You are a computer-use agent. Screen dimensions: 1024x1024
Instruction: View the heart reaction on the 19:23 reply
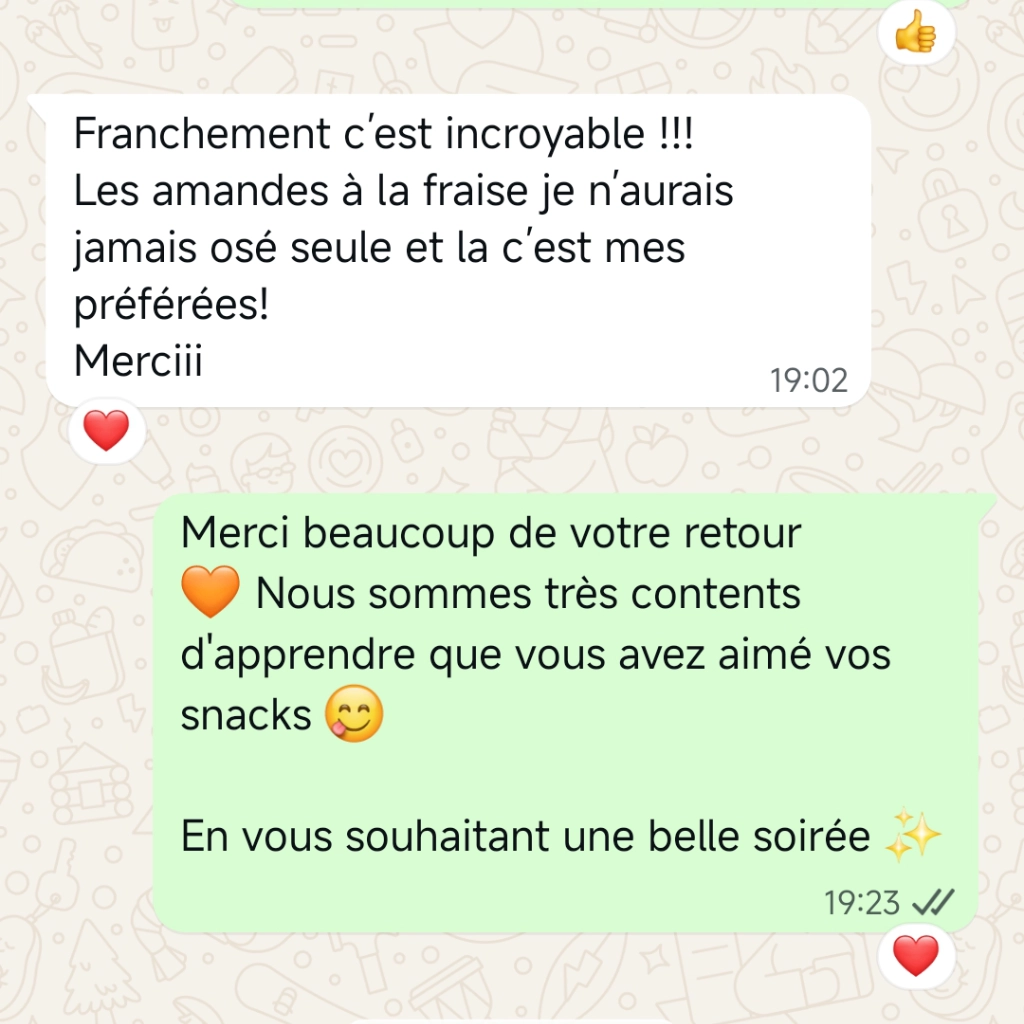click(915, 957)
